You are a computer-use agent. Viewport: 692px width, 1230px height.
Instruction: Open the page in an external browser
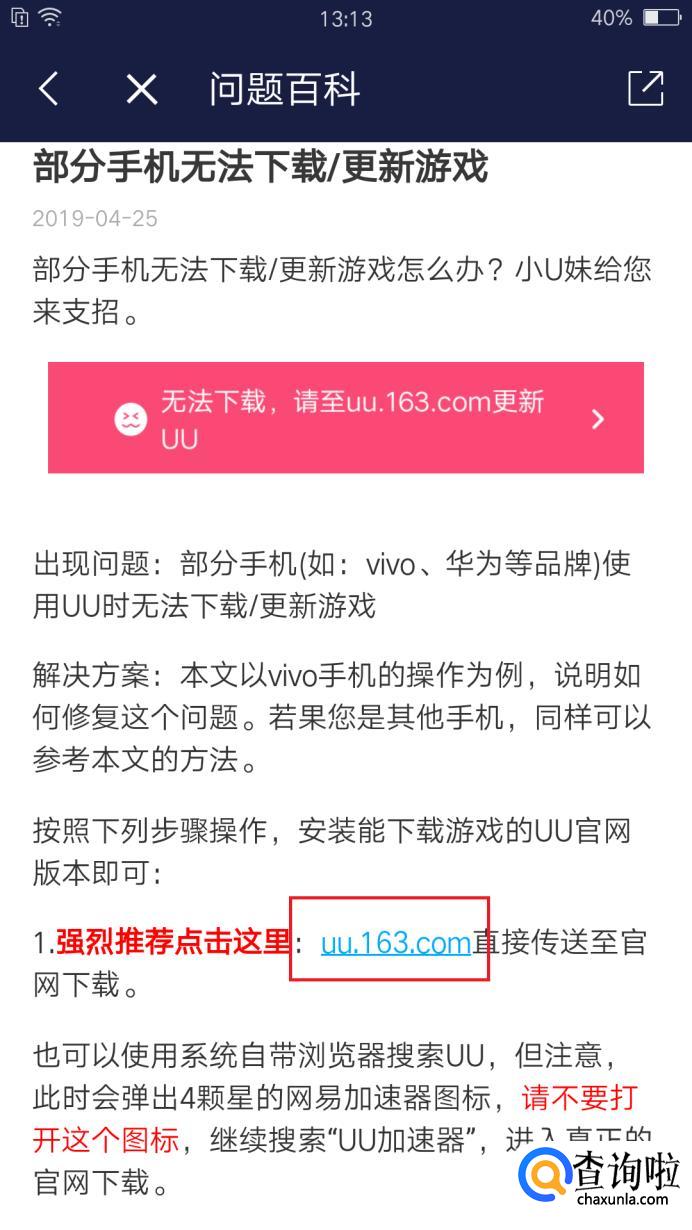645,88
